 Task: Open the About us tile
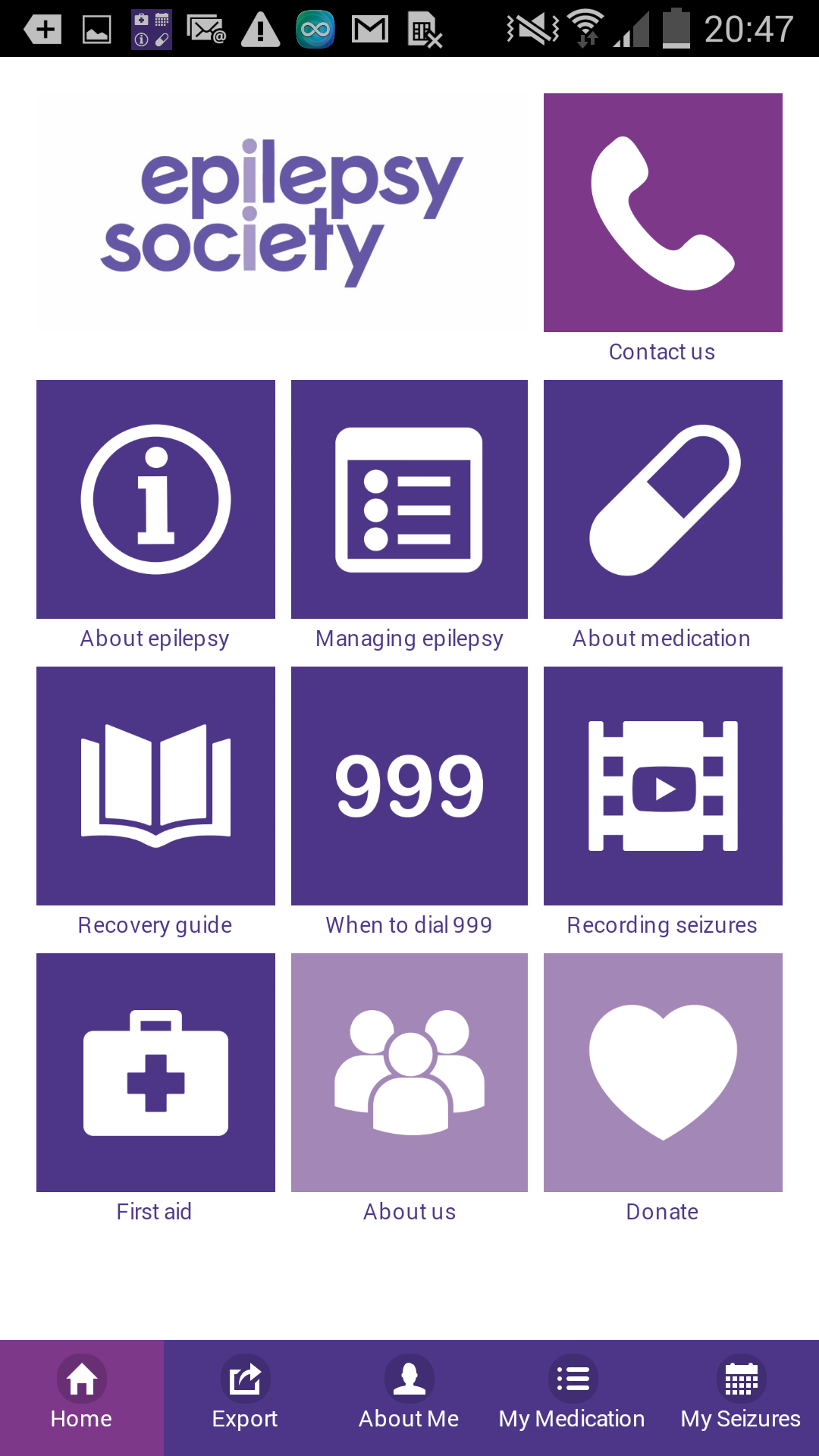tap(409, 1073)
